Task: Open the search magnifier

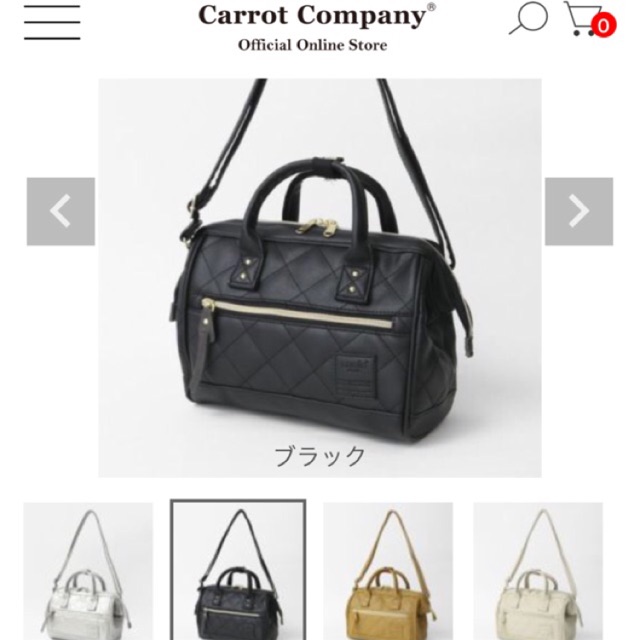Action: coord(529,18)
